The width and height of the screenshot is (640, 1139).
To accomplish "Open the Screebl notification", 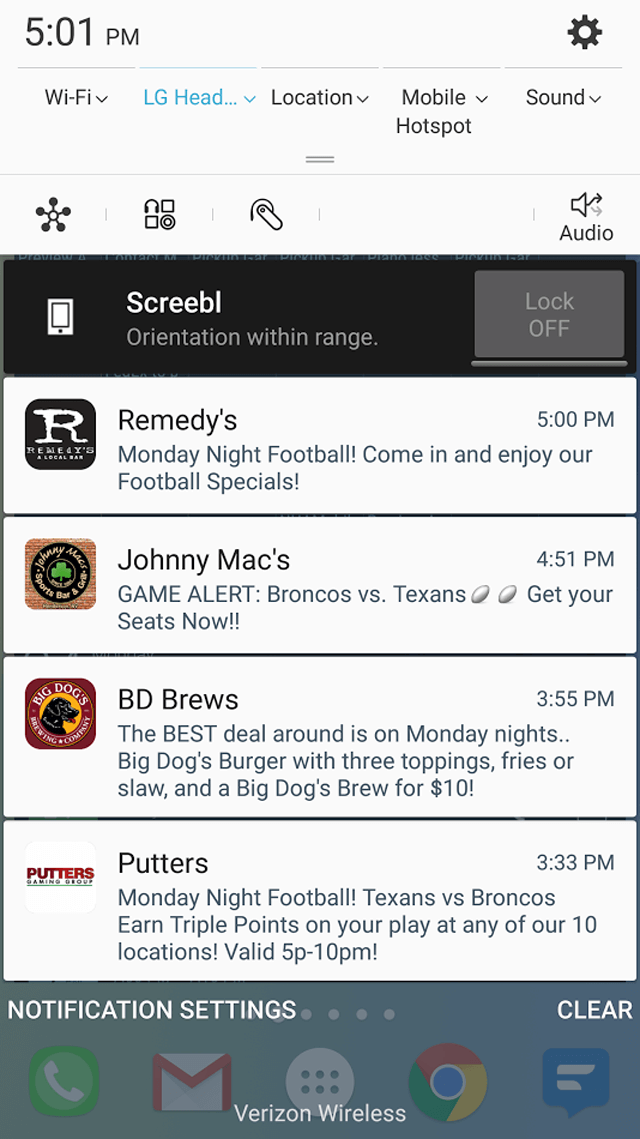I will click(x=240, y=317).
